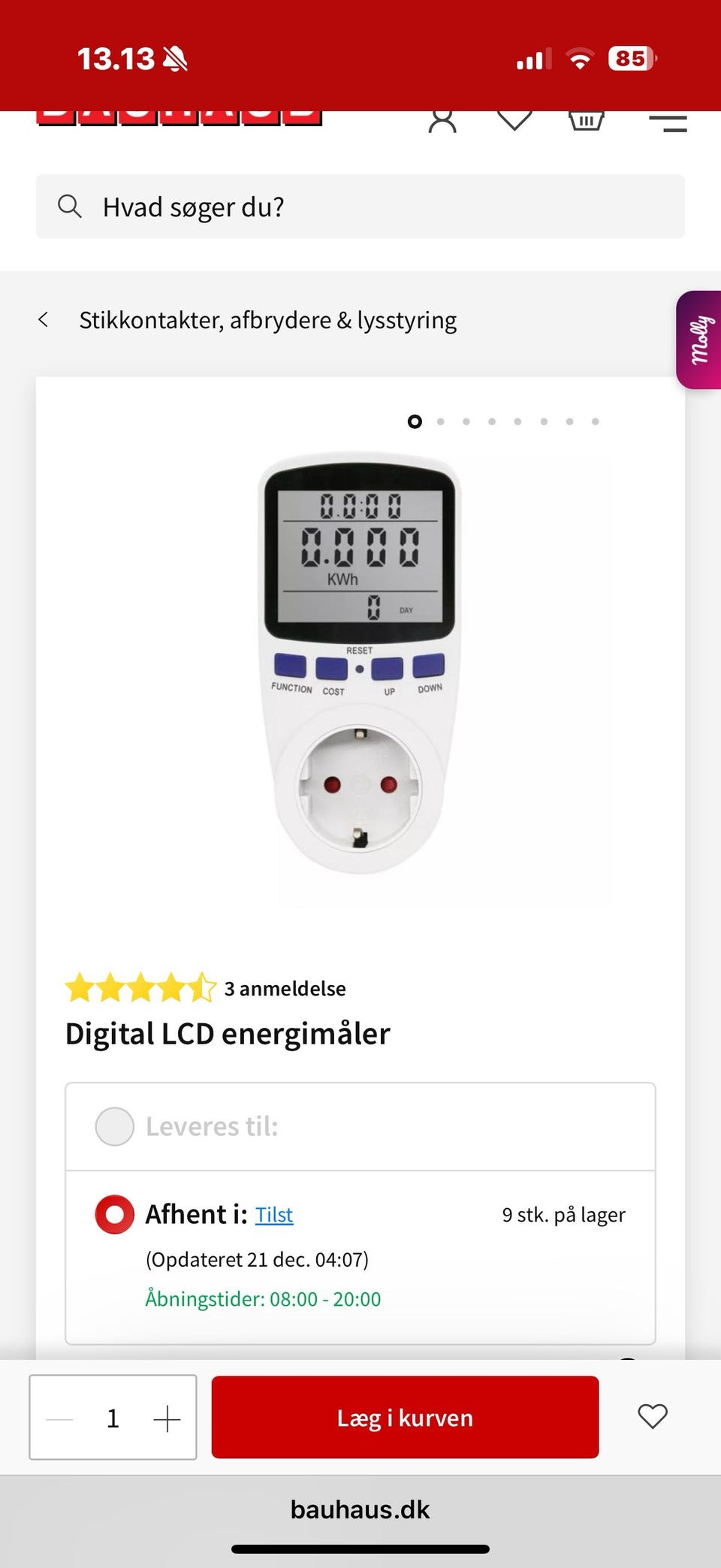
Task: Open the hamburger menu
Action: tap(668, 123)
